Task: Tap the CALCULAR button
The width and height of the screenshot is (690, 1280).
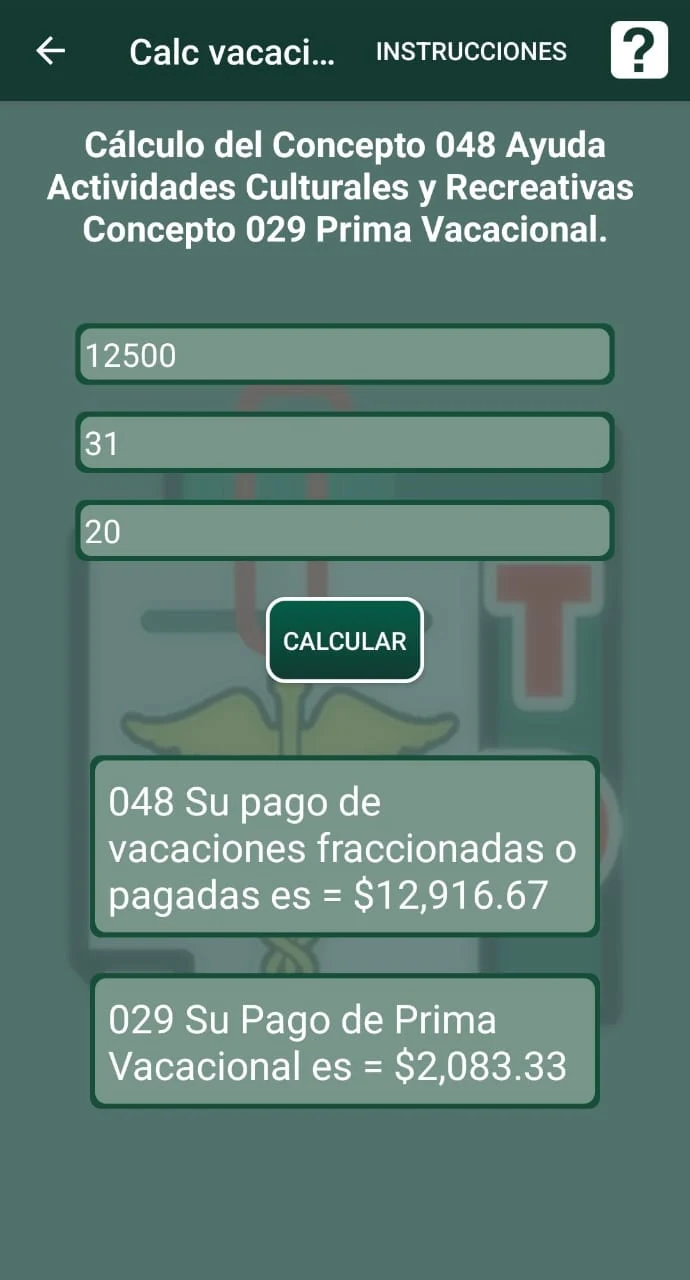Action: point(345,641)
